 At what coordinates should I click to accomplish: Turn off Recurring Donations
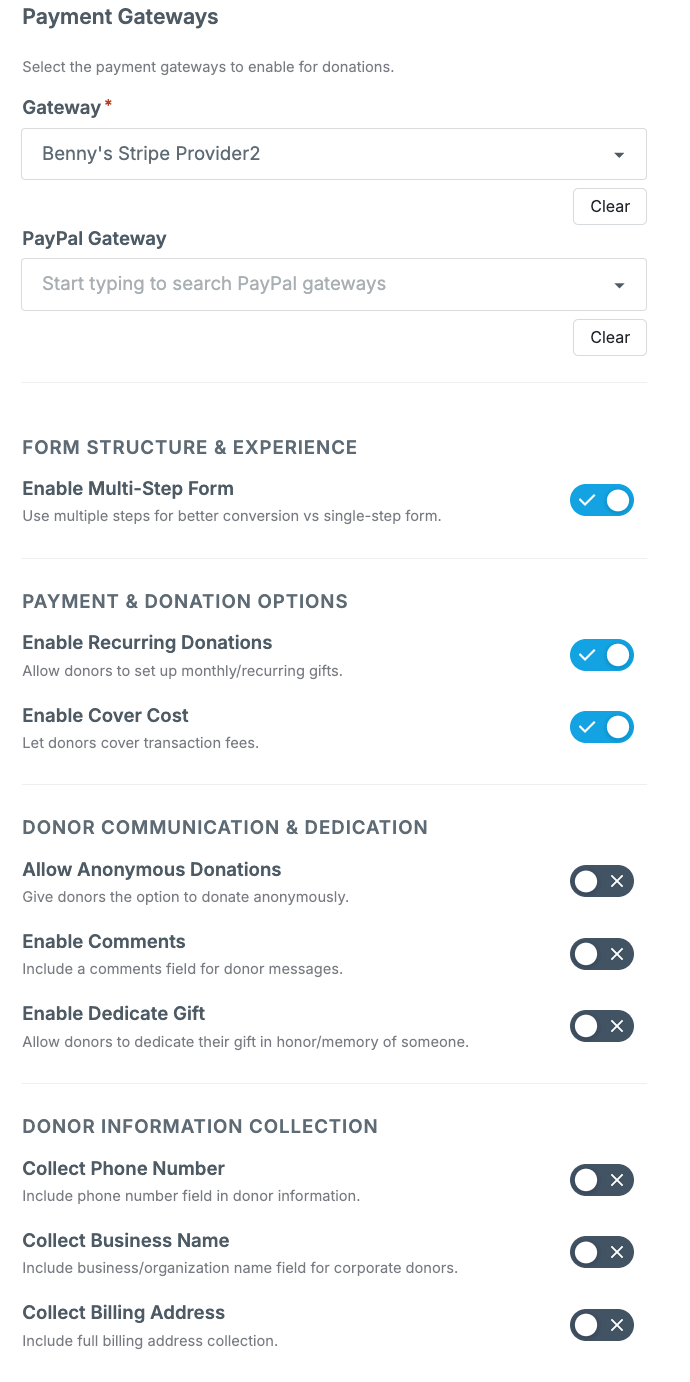602,655
